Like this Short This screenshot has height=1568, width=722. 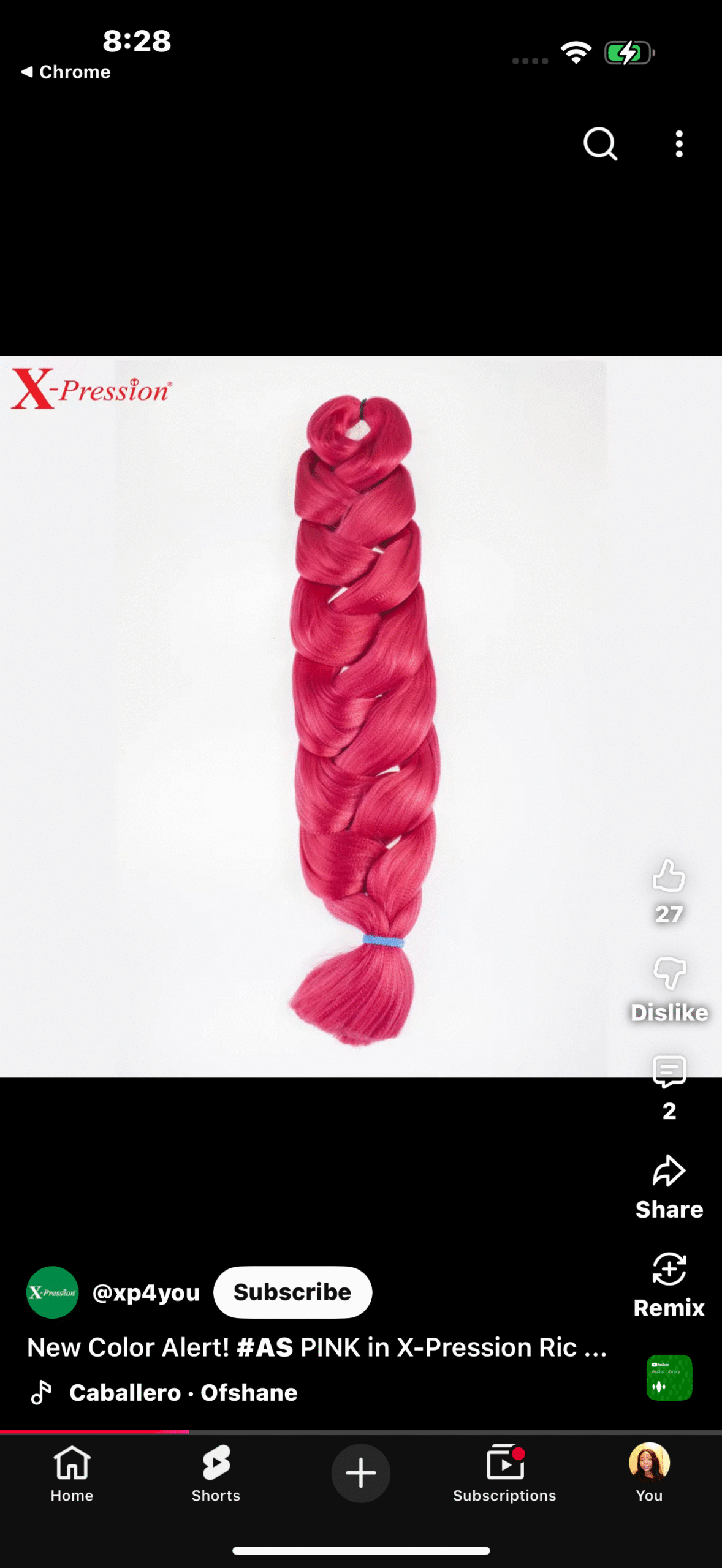(669, 876)
